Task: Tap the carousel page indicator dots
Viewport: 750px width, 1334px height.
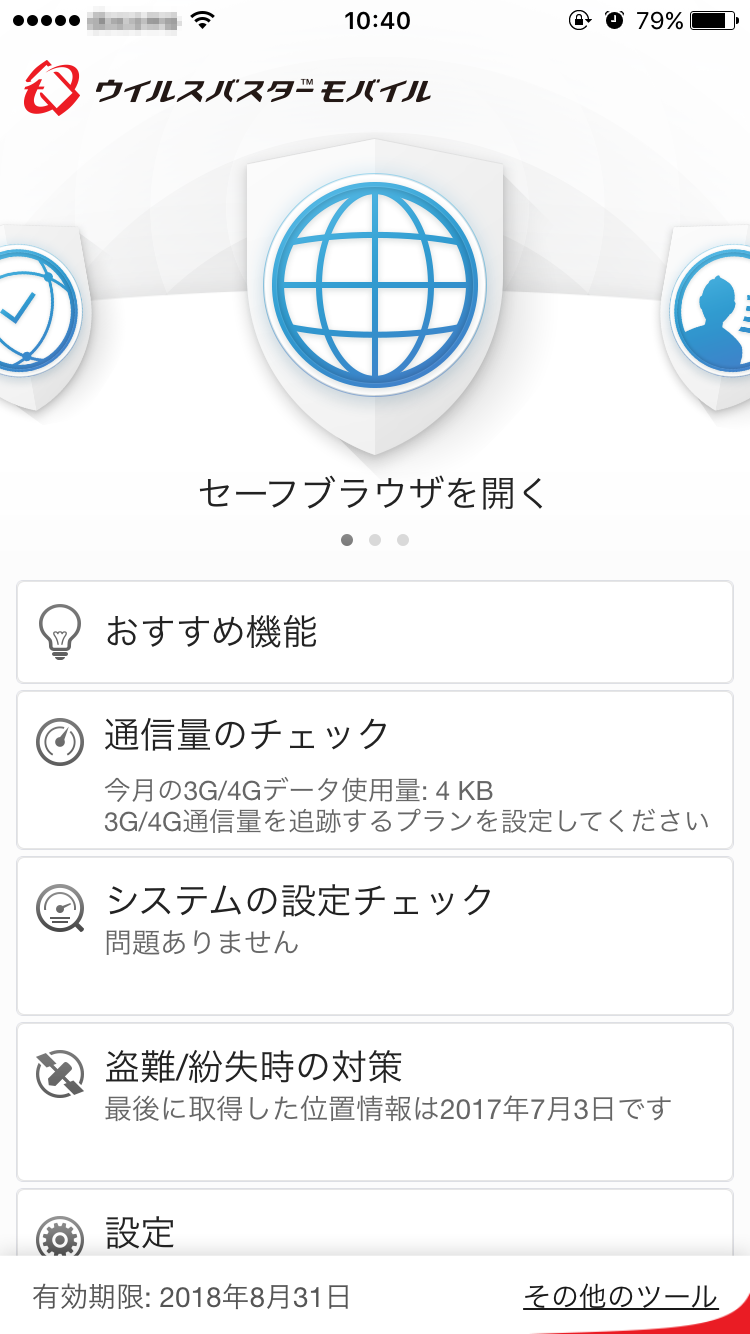Action: pyautogui.click(x=375, y=540)
